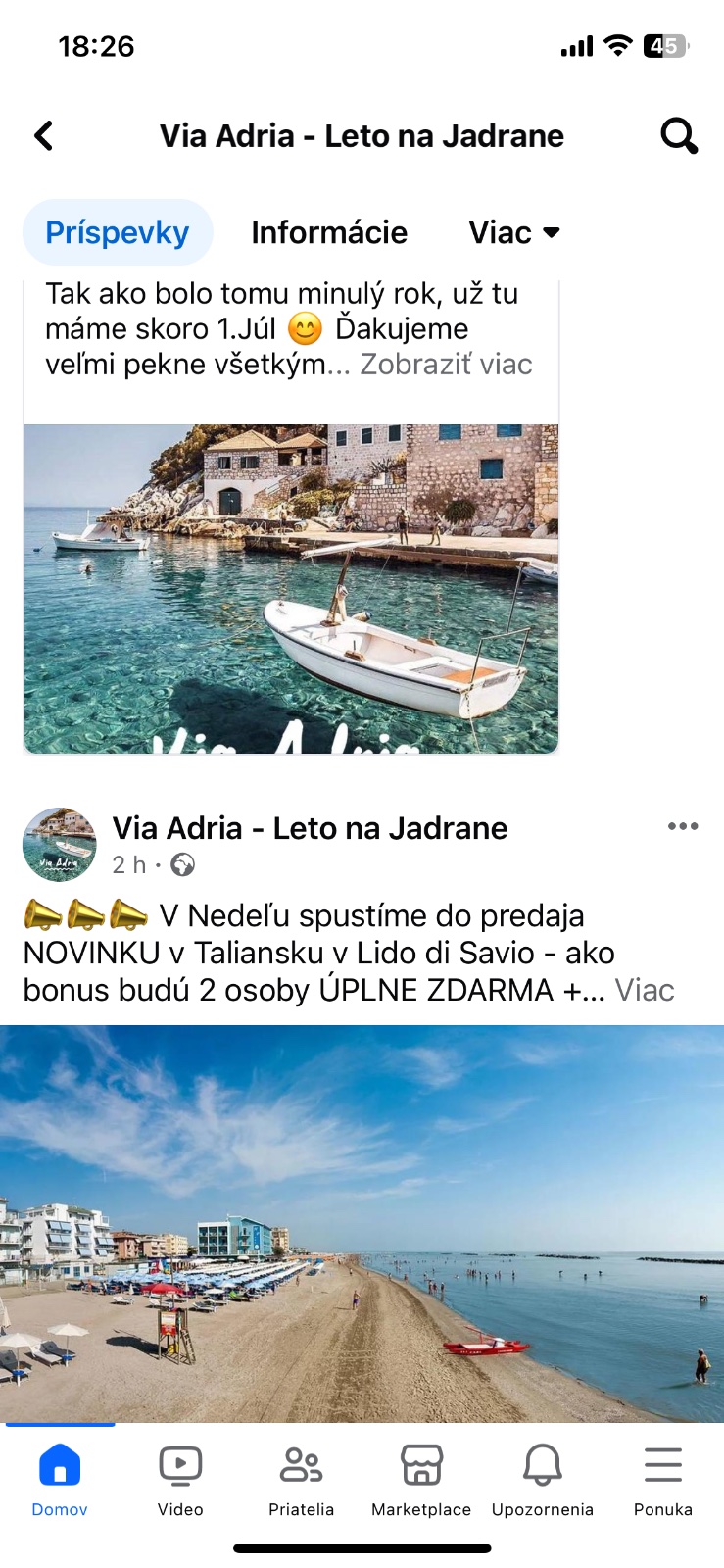Check Upozornenia notifications
The width and height of the screenshot is (724, 1568).
542,1480
